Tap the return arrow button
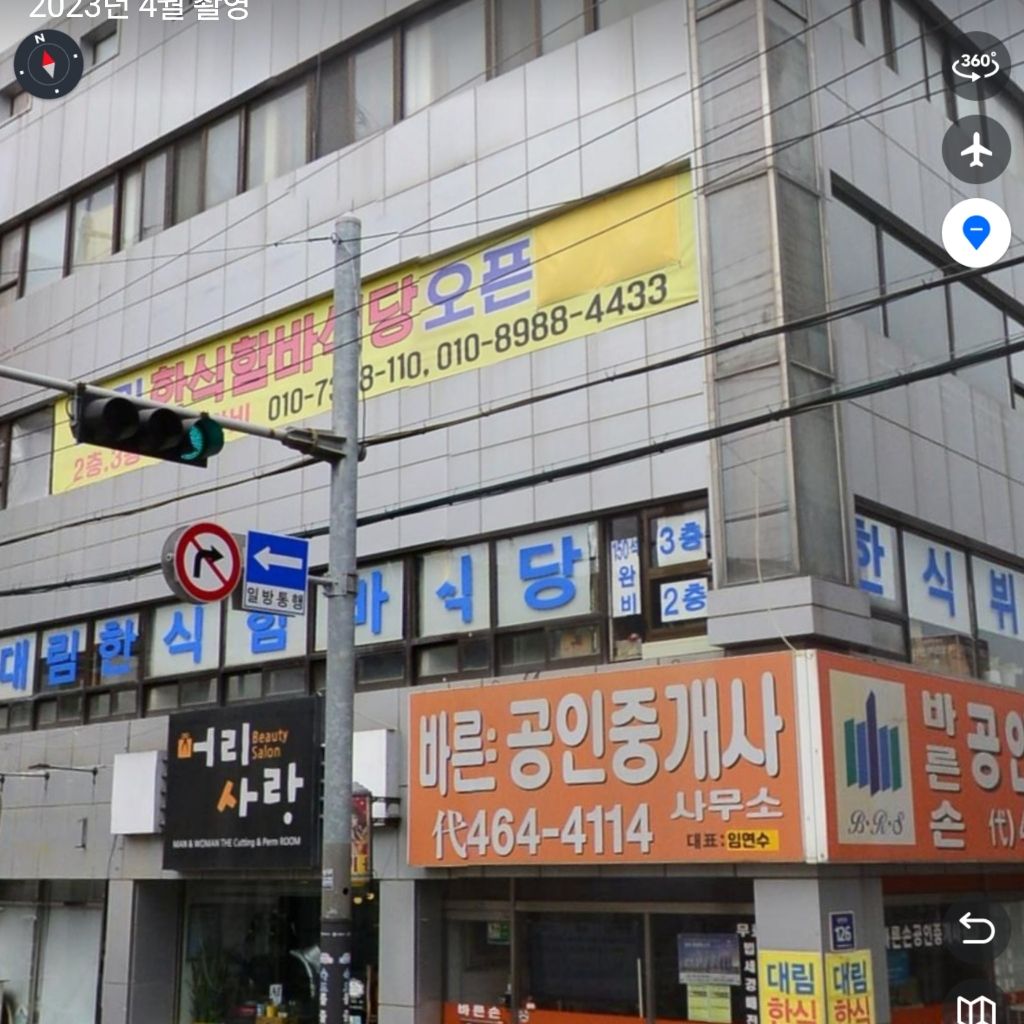The height and width of the screenshot is (1024, 1024). pyautogui.click(x=976, y=930)
